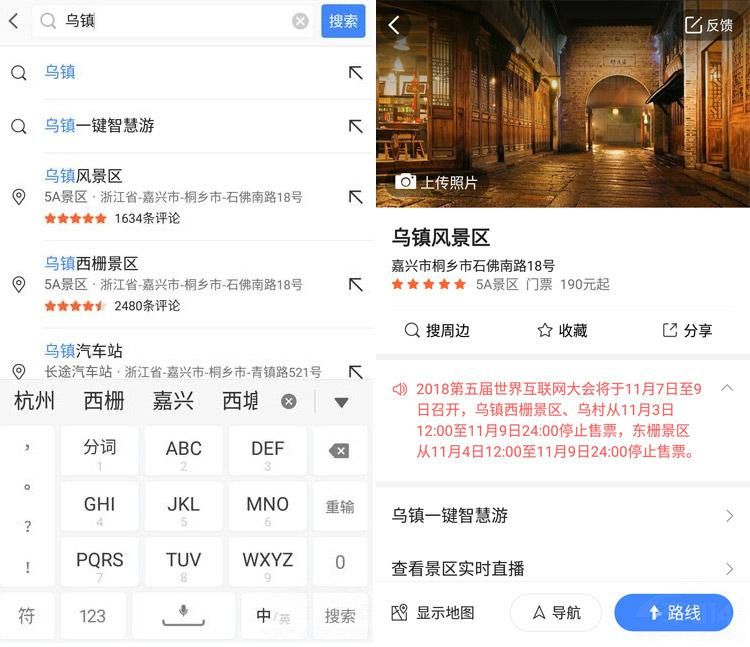Screen dimensions: 750x647
Task: Pick keyboard candidate 嘉兴
Action: pos(173,401)
